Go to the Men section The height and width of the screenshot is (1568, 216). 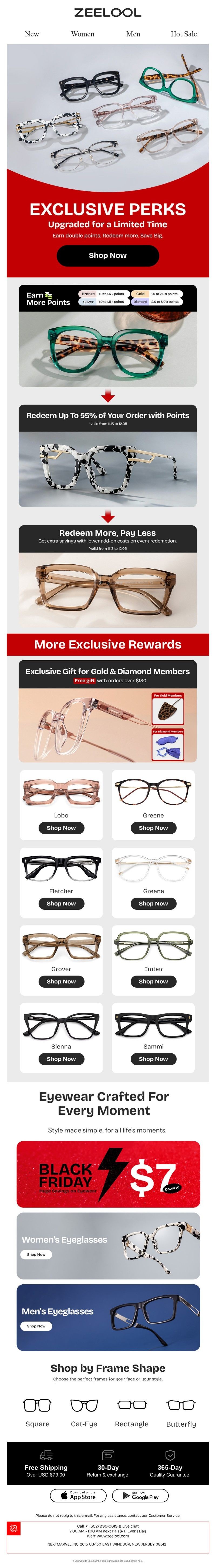(x=133, y=34)
